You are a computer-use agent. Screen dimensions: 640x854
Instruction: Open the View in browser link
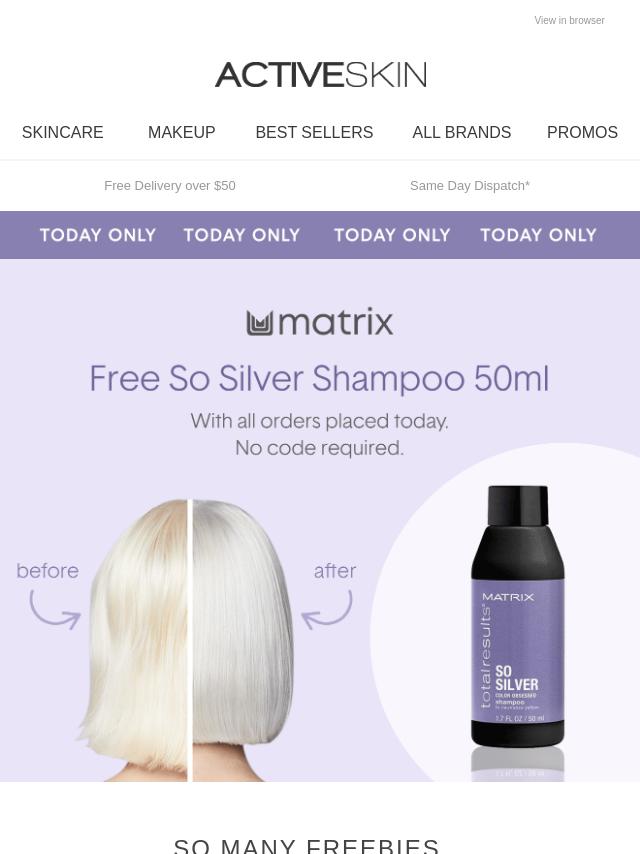pos(569,20)
